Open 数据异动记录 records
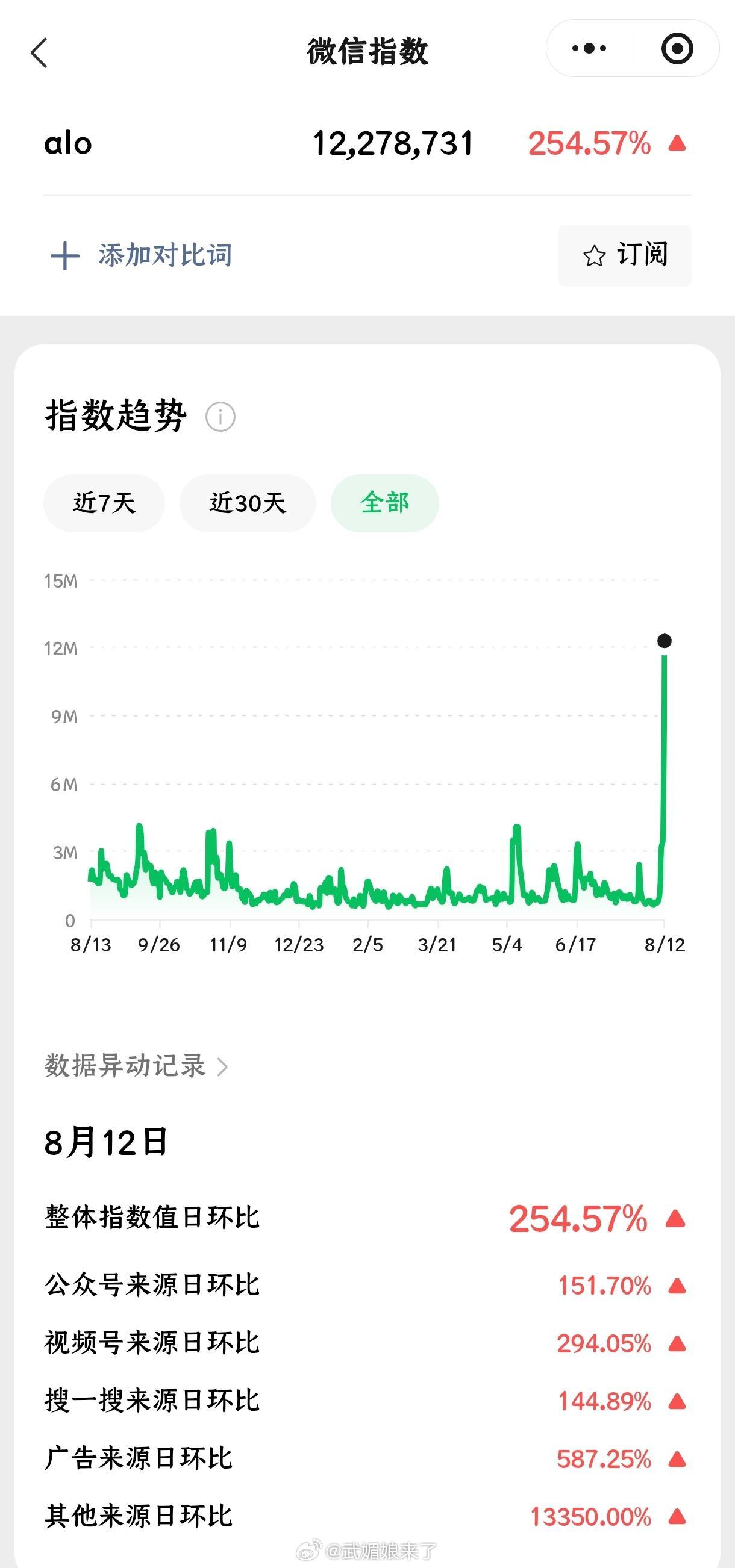The image size is (735, 1568). [136, 1066]
